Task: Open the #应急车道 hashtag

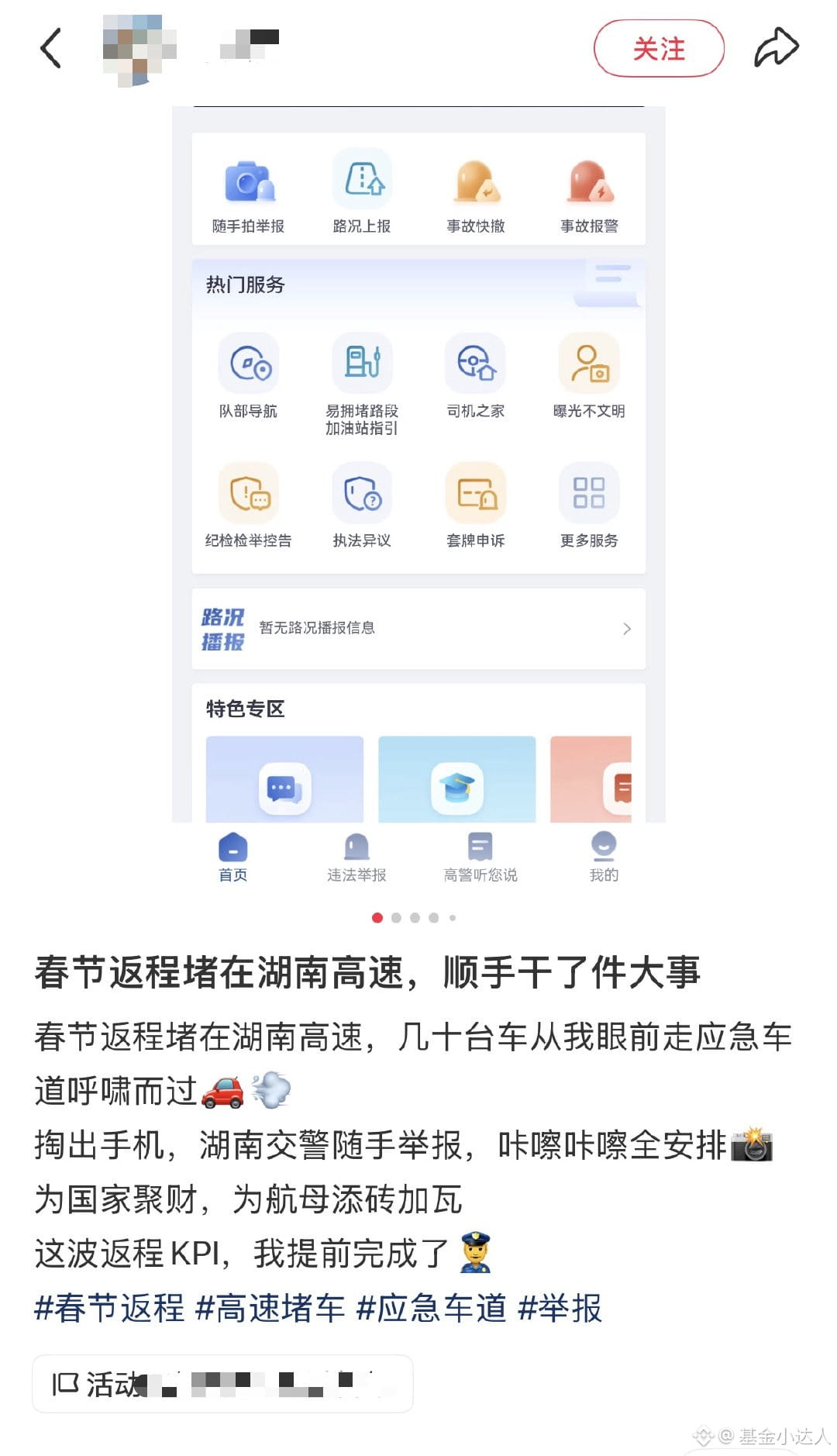Action: click(431, 1309)
